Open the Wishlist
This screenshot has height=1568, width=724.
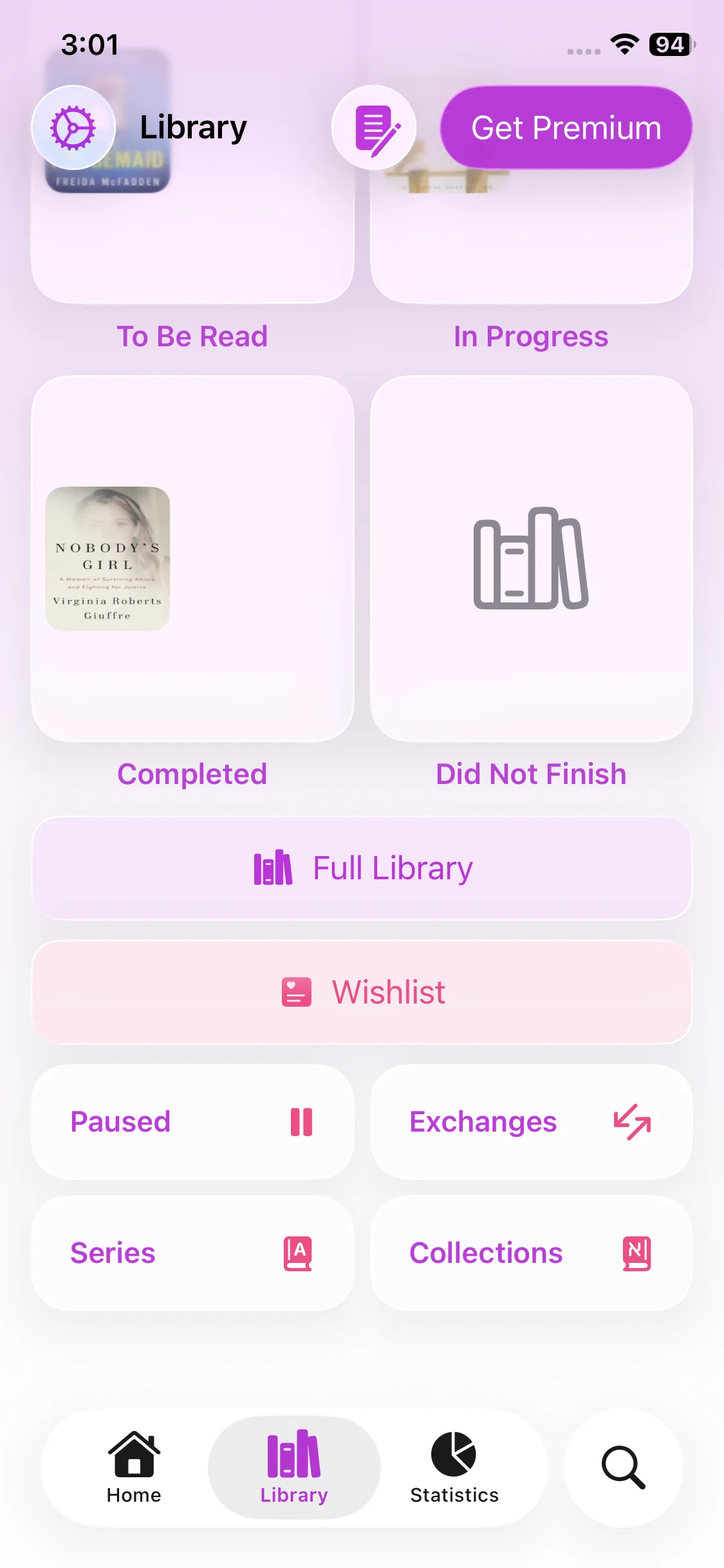click(362, 992)
